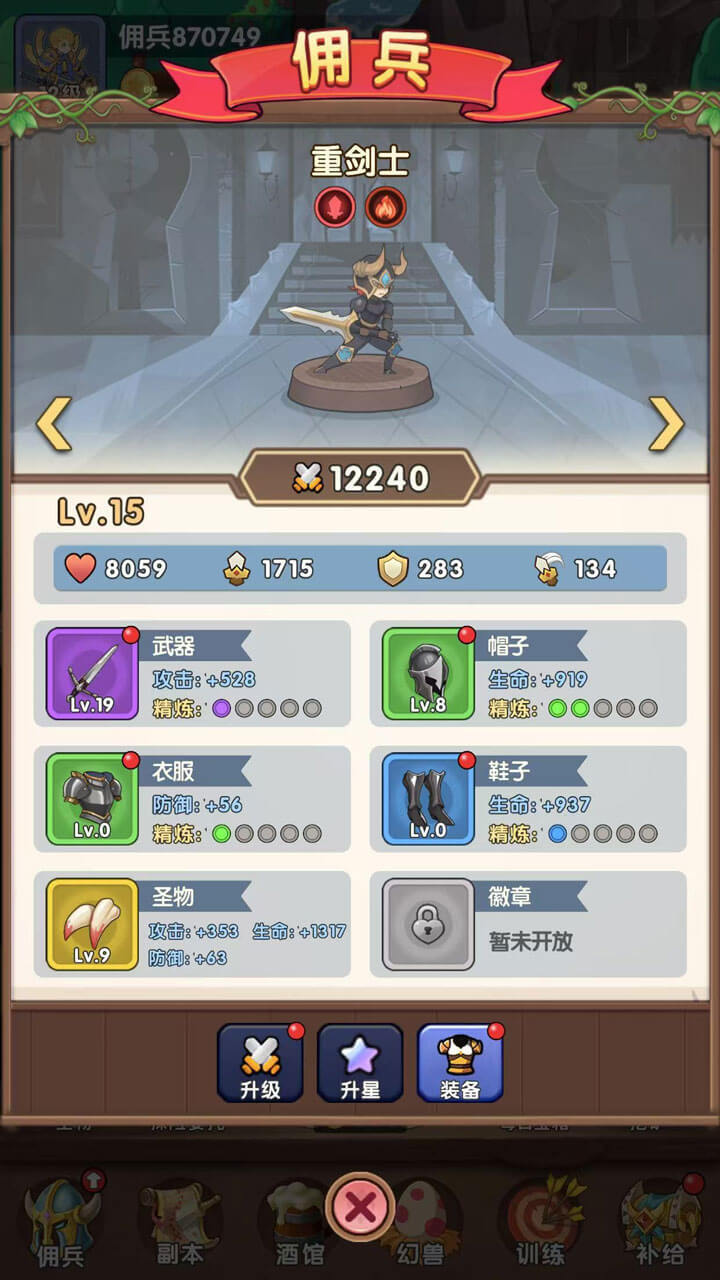Tap the 升级 level up button
Image resolution: width=720 pixels, height=1280 pixels.
[260, 1063]
